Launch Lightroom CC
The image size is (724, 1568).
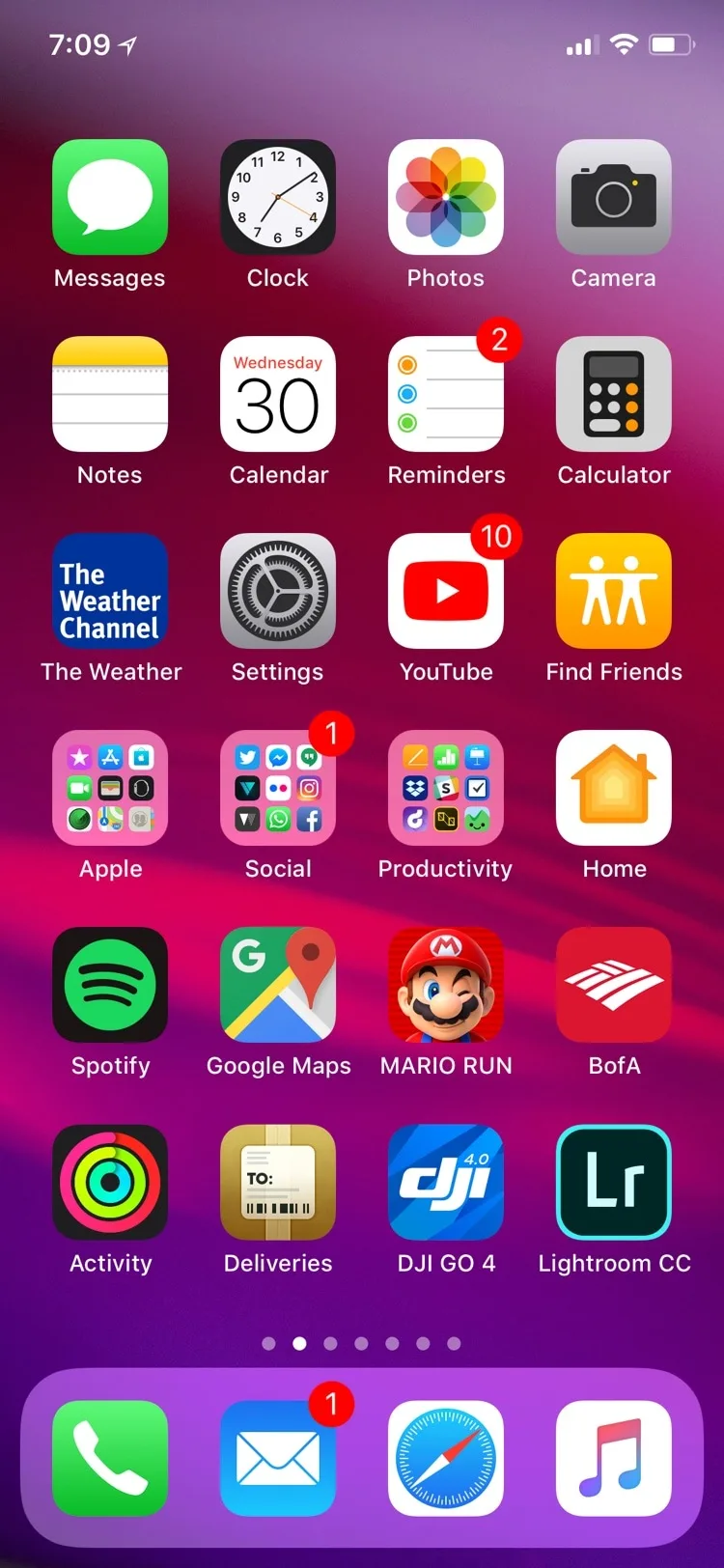tap(614, 1182)
